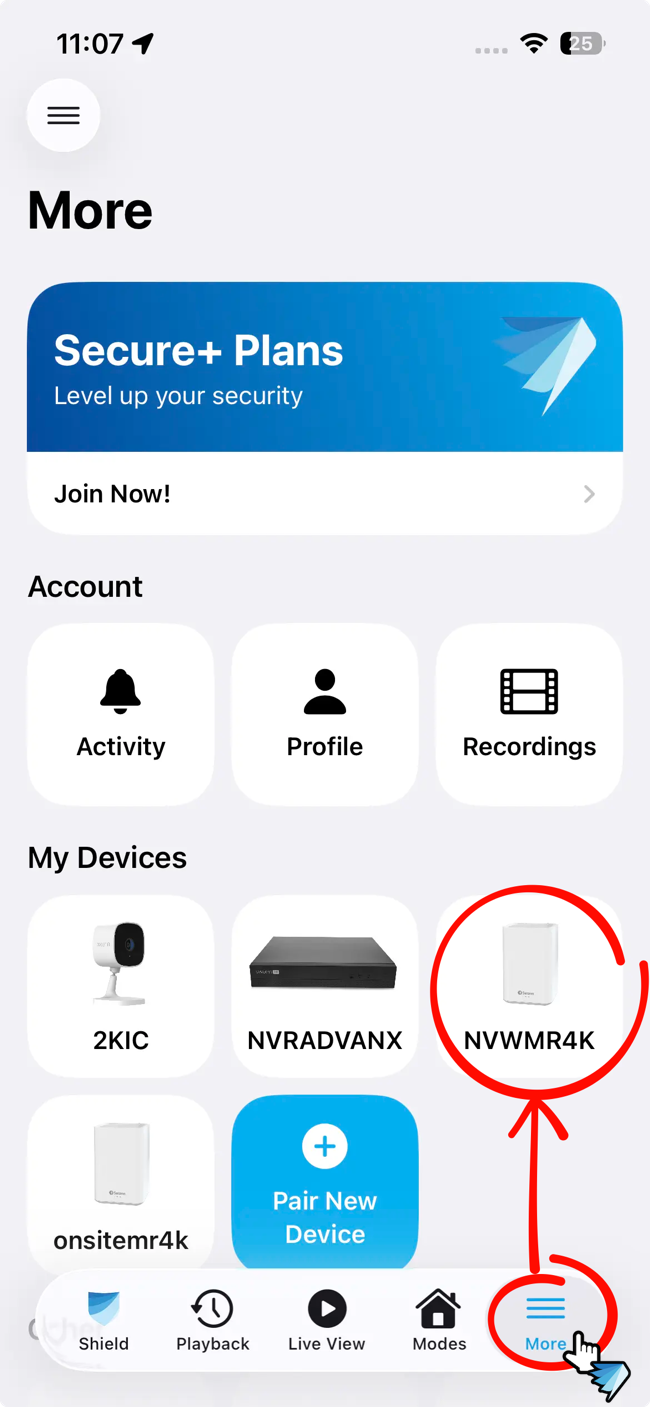Pair a new device
Image resolution: width=650 pixels, height=1407 pixels.
click(x=324, y=1185)
